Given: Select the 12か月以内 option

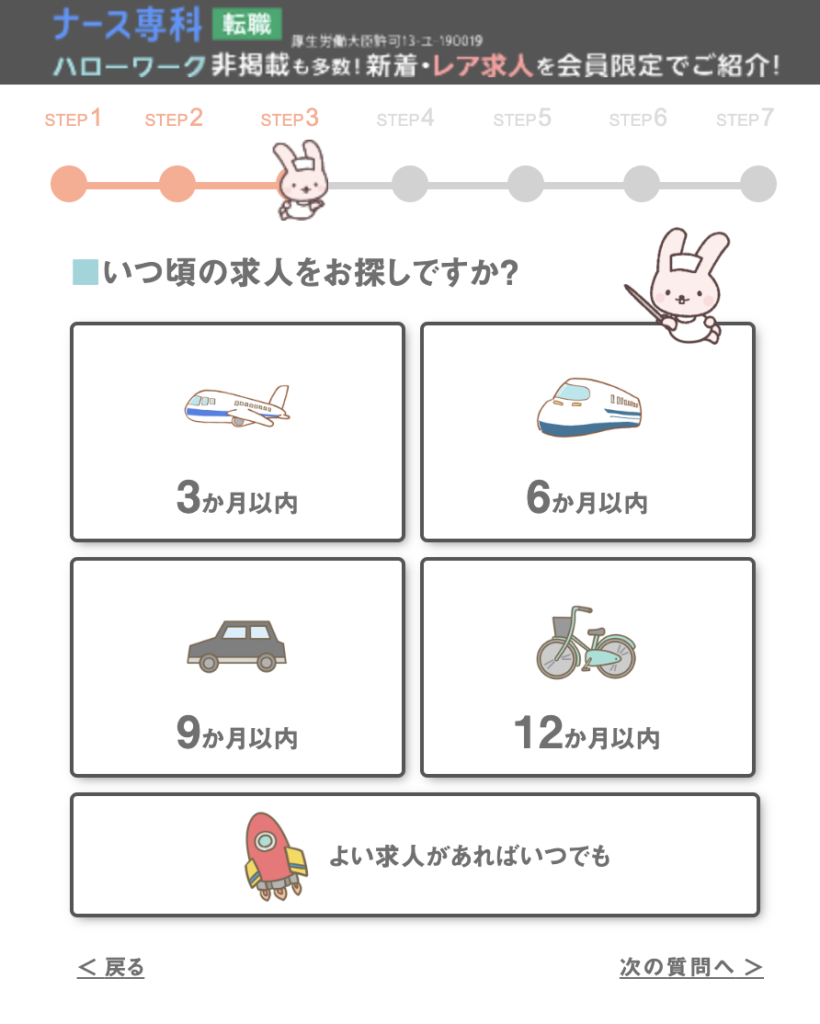Looking at the screenshot, I should (x=587, y=667).
